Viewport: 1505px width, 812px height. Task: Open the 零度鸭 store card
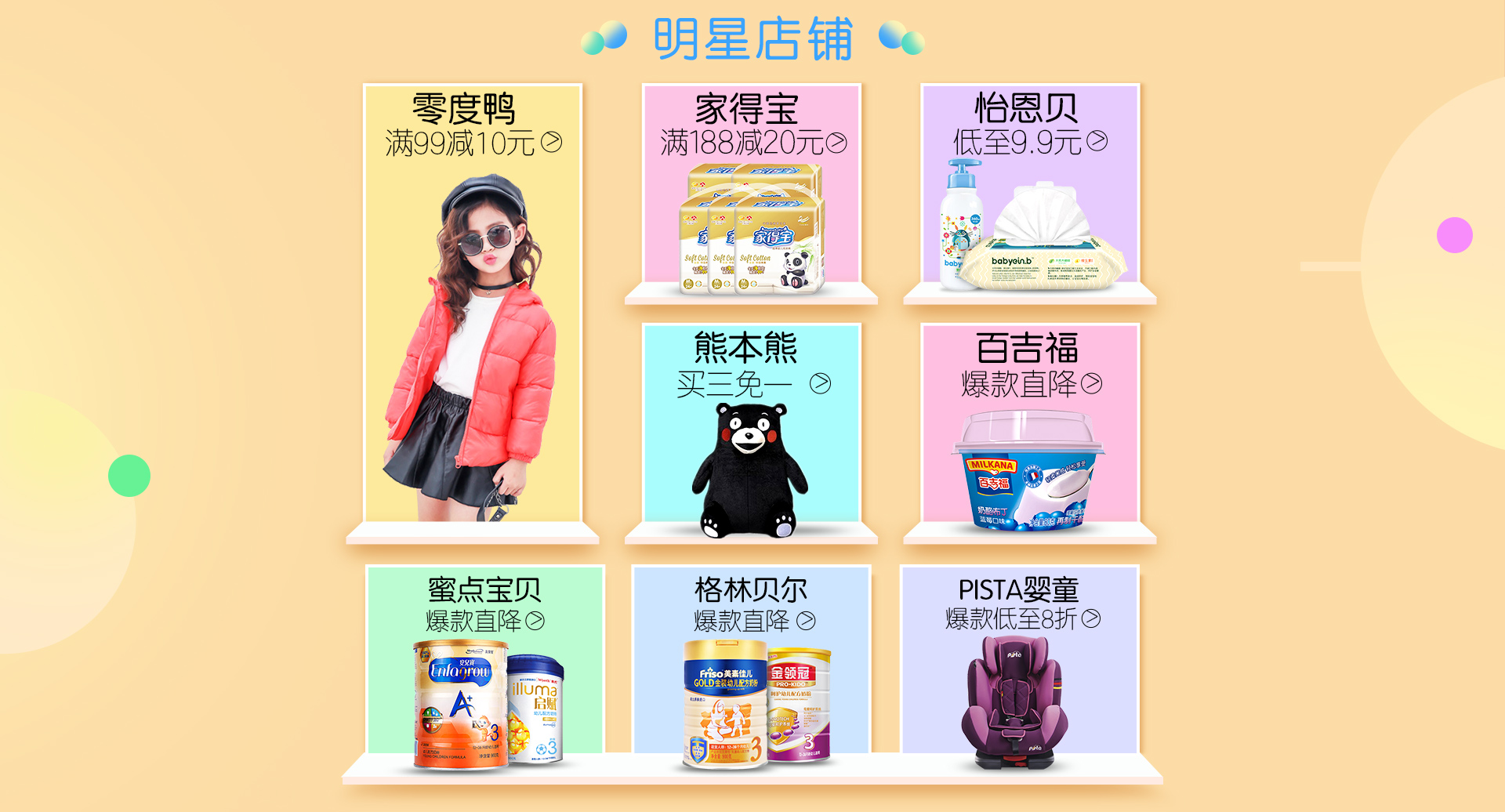tap(473, 306)
